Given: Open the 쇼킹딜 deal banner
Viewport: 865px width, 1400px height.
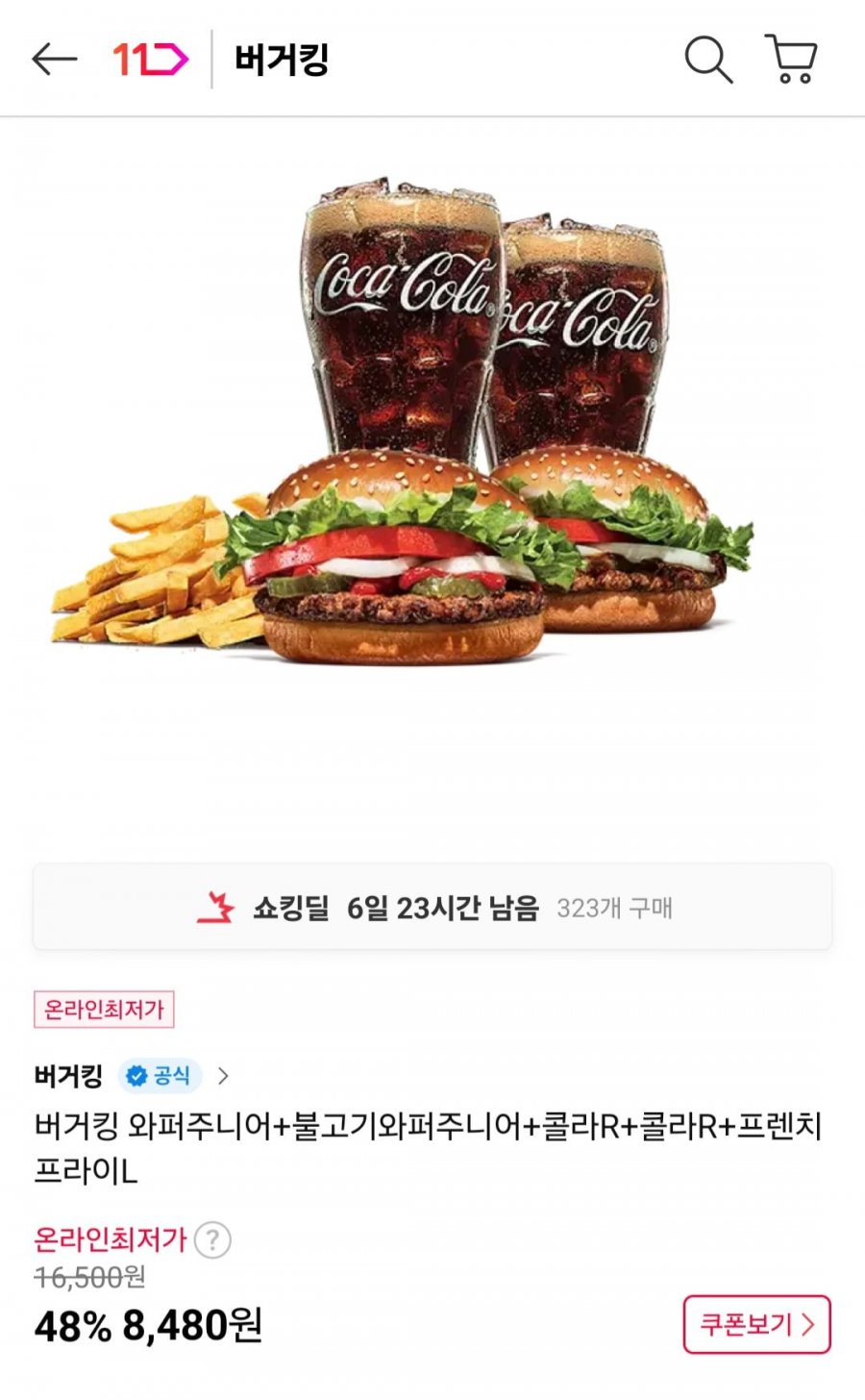Looking at the screenshot, I should (432, 908).
